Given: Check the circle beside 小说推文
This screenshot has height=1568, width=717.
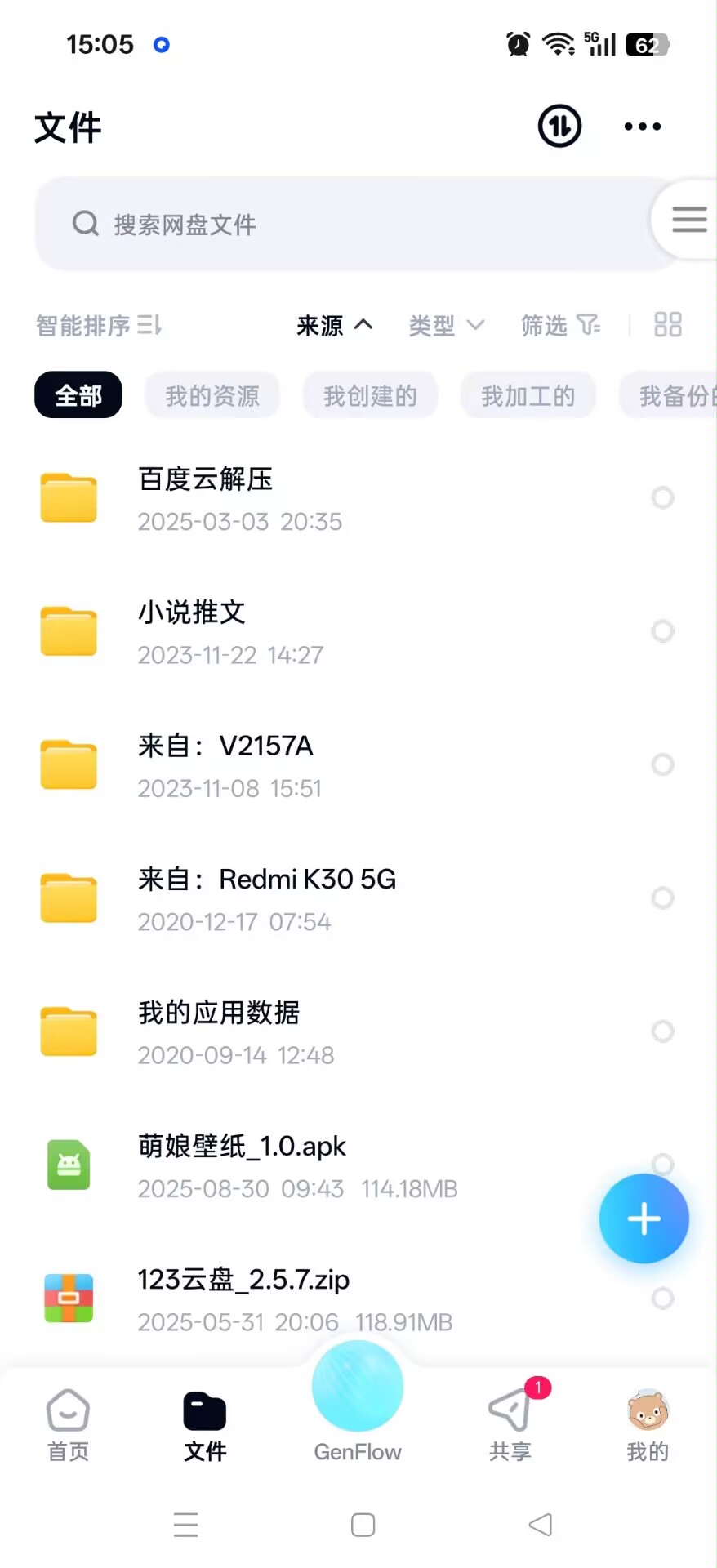Looking at the screenshot, I should 662,630.
